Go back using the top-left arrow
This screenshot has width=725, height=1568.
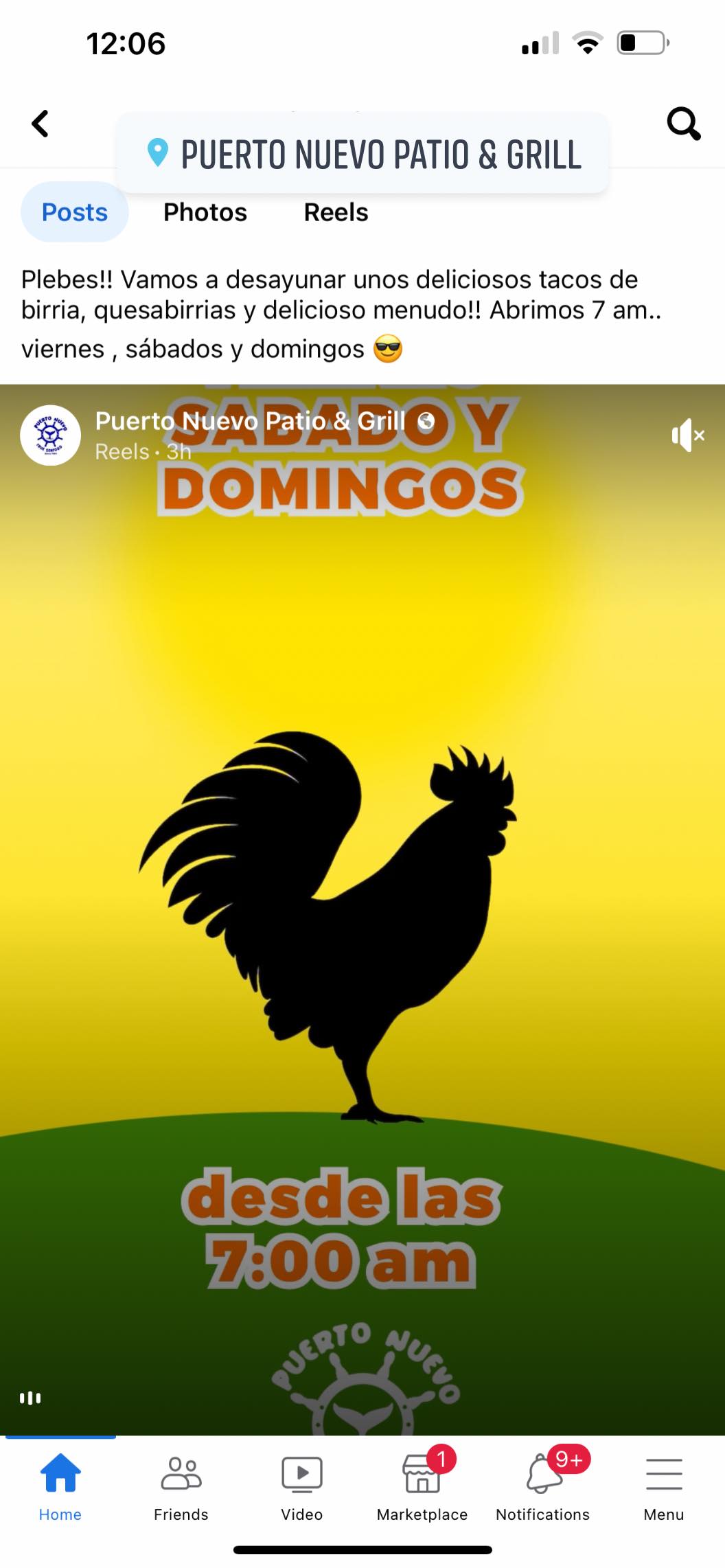coord(41,124)
